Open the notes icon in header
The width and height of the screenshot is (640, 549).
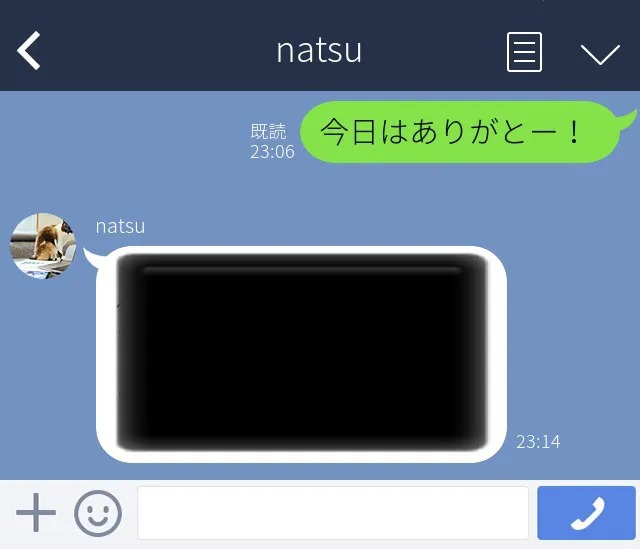coord(524,52)
